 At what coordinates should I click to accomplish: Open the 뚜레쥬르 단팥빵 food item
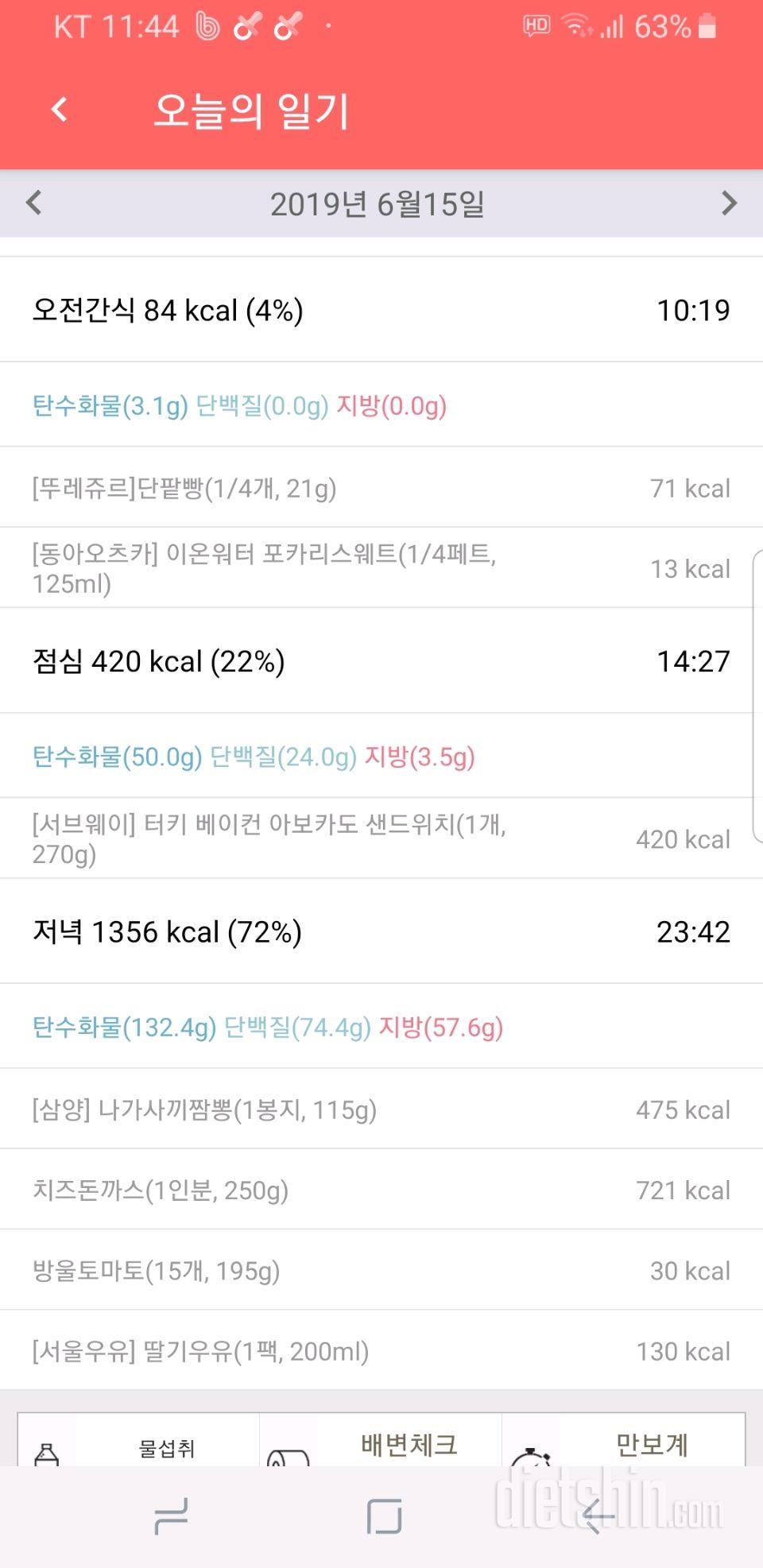[x=381, y=487]
